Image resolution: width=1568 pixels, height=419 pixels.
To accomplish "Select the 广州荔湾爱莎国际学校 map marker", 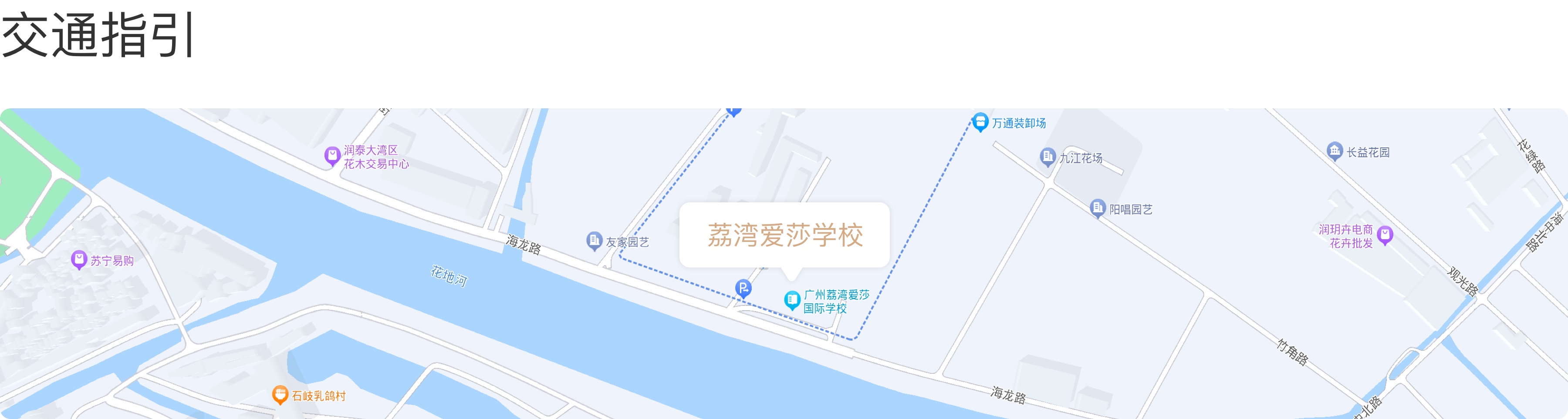I will pos(791,299).
